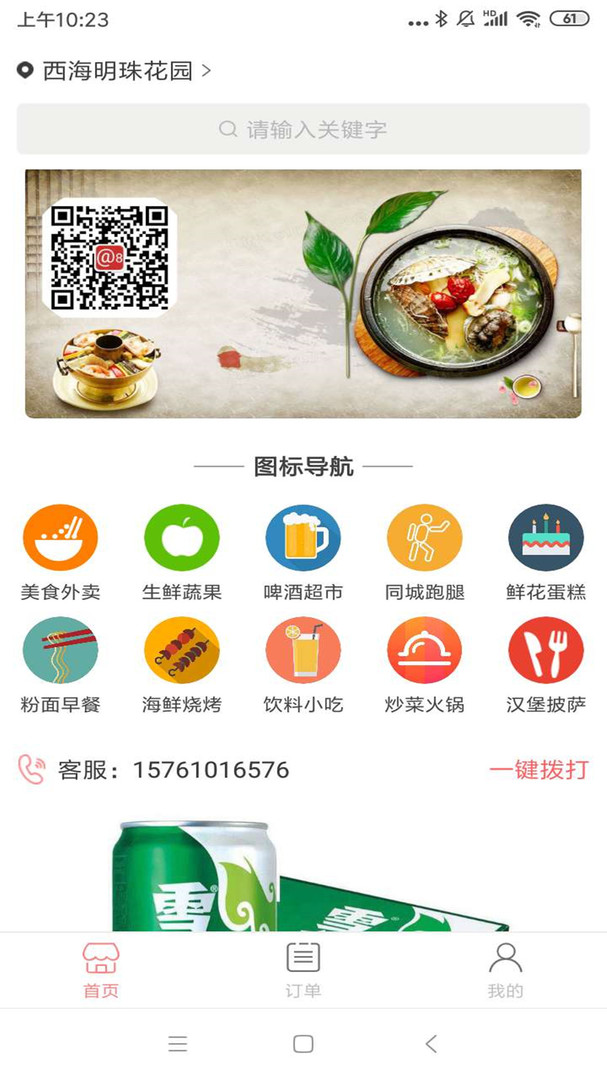Select 粉面早餐 category

[60, 664]
